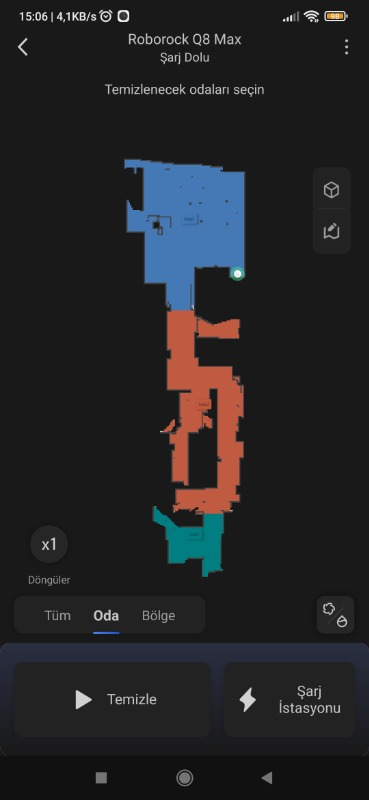
Task: Select the blue room on the map
Action: (189, 218)
